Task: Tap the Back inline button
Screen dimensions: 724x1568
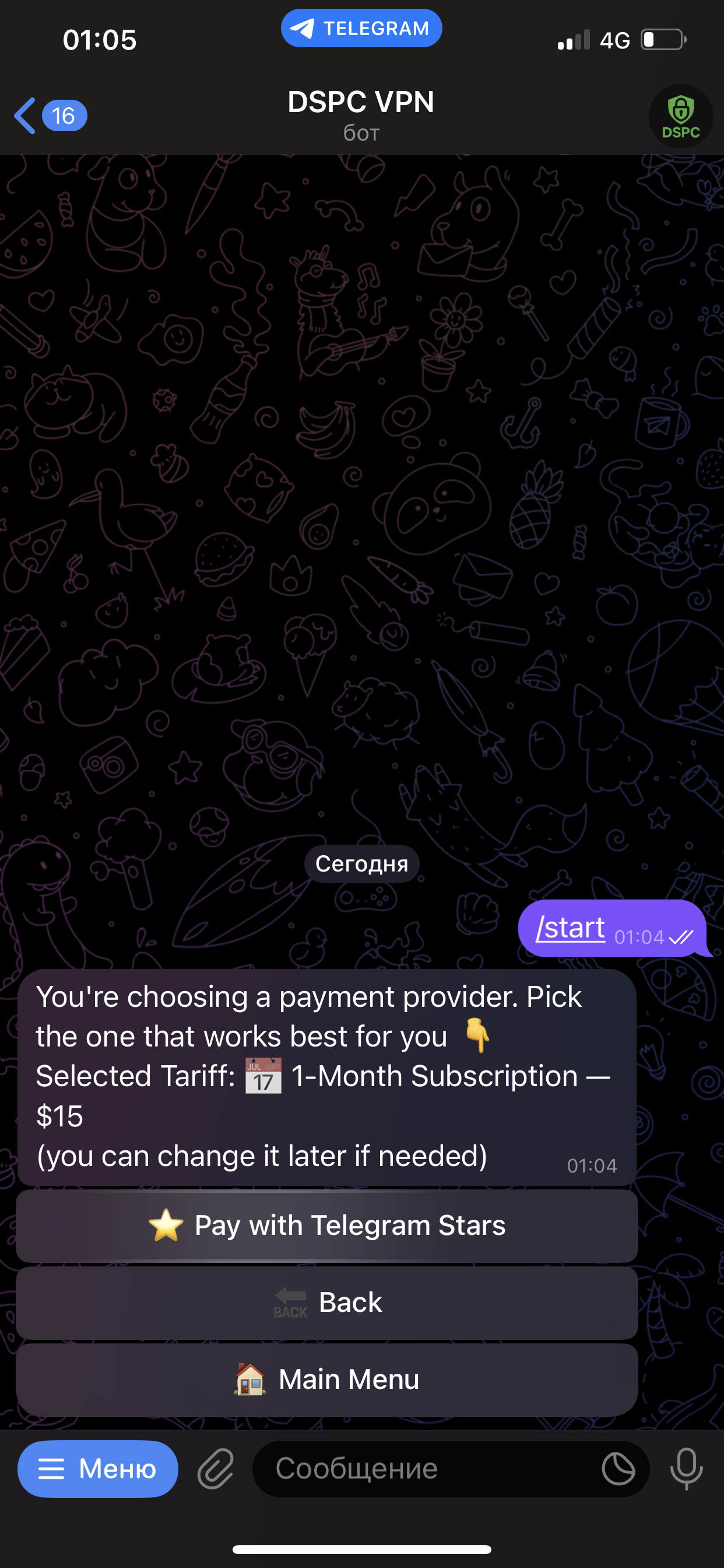Action: tap(326, 1302)
